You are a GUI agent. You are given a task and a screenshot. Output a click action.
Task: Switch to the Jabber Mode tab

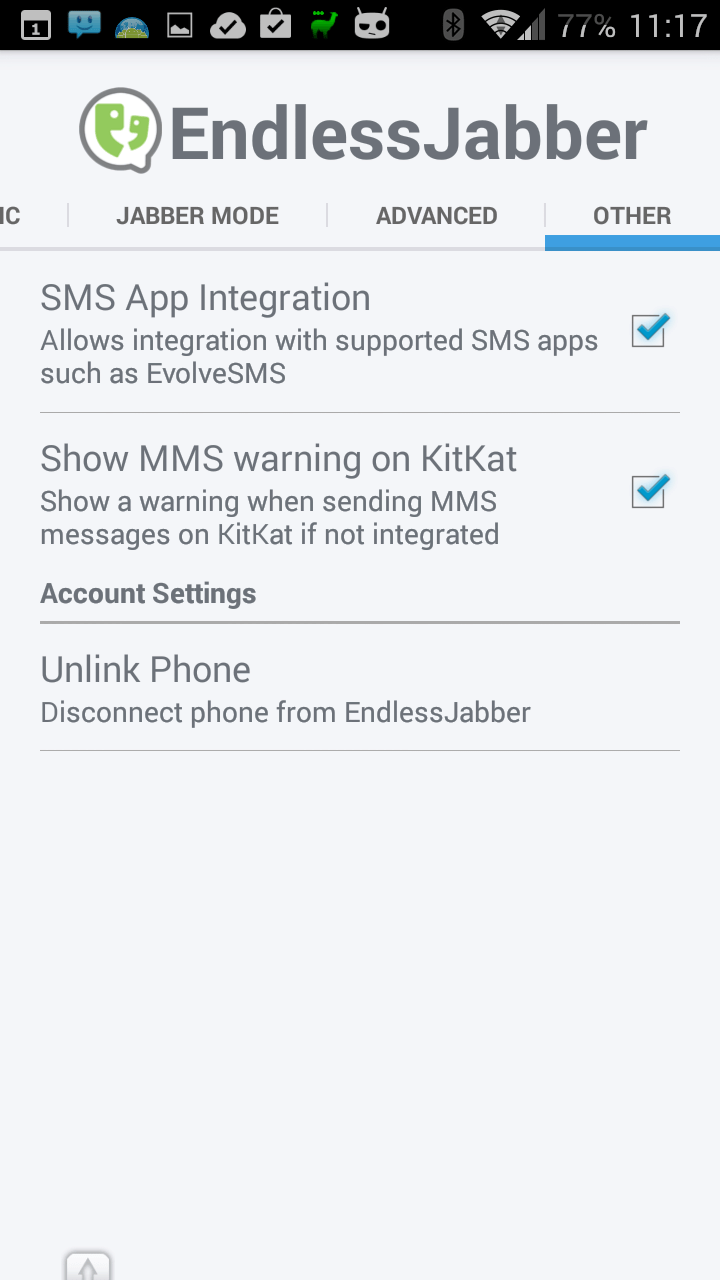coord(197,215)
